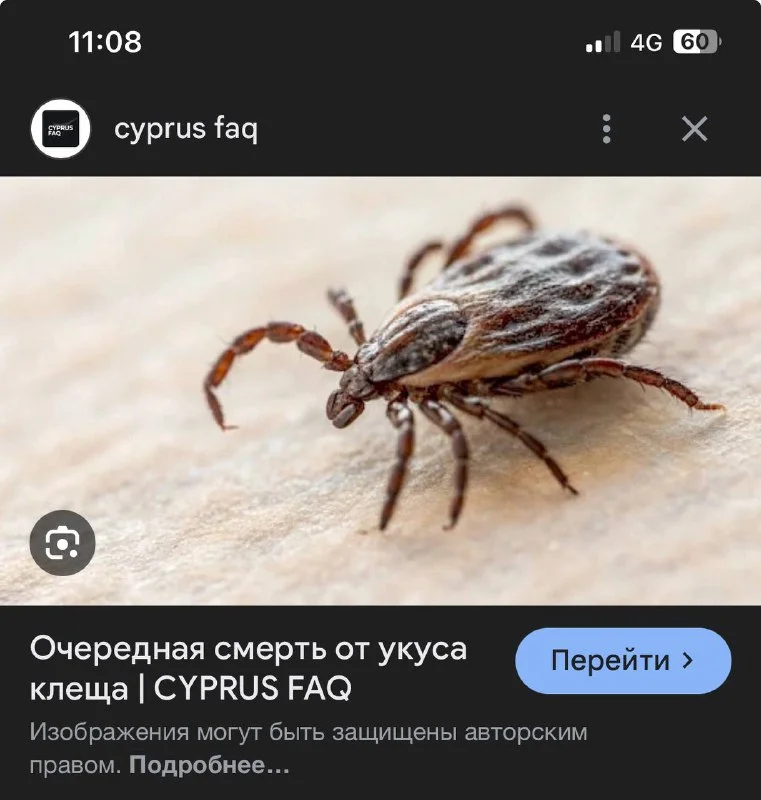Open the three-dot overflow menu
This screenshot has width=761, height=800.
pos(606,129)
